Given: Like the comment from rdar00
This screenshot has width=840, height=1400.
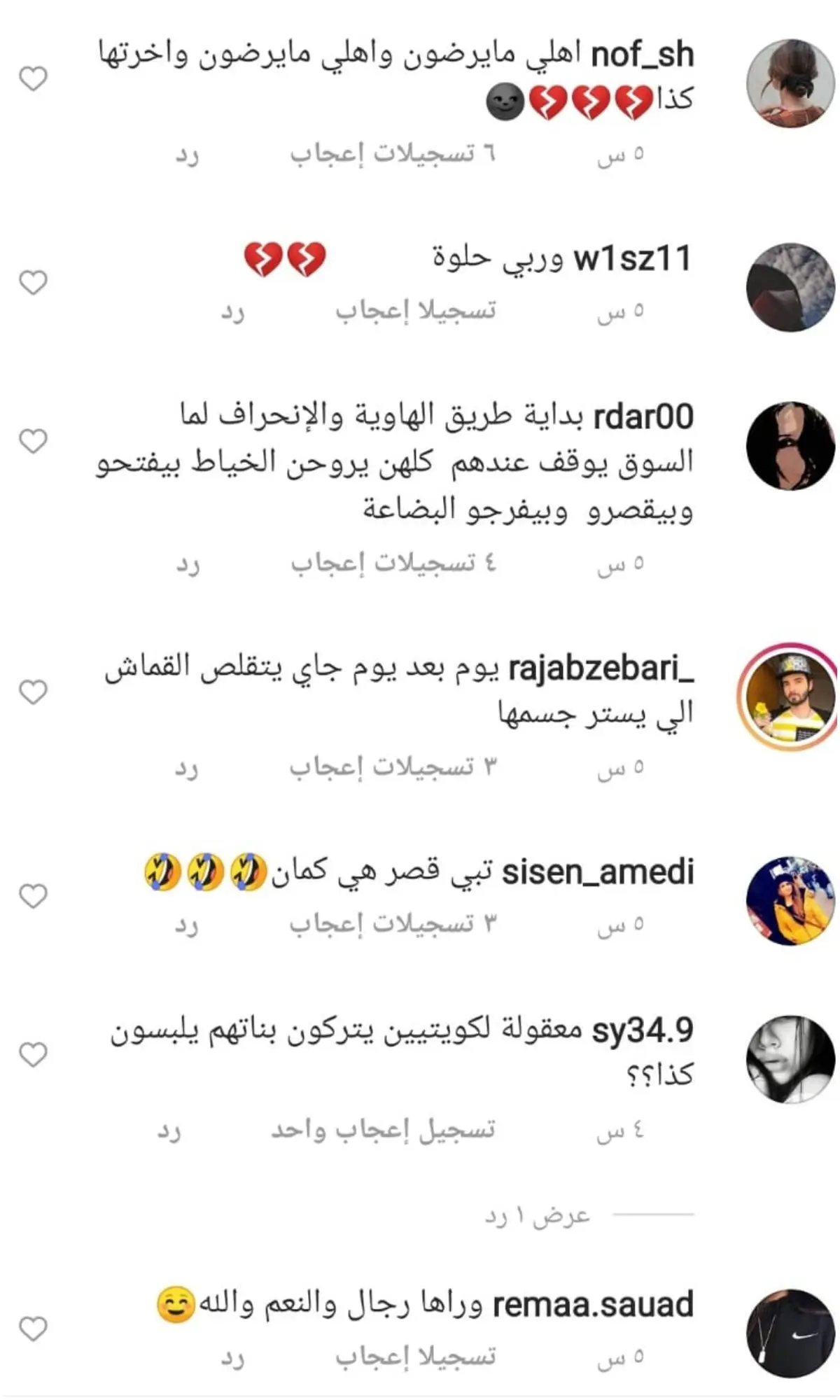Looking at the screenshot, I should point(33,441).
